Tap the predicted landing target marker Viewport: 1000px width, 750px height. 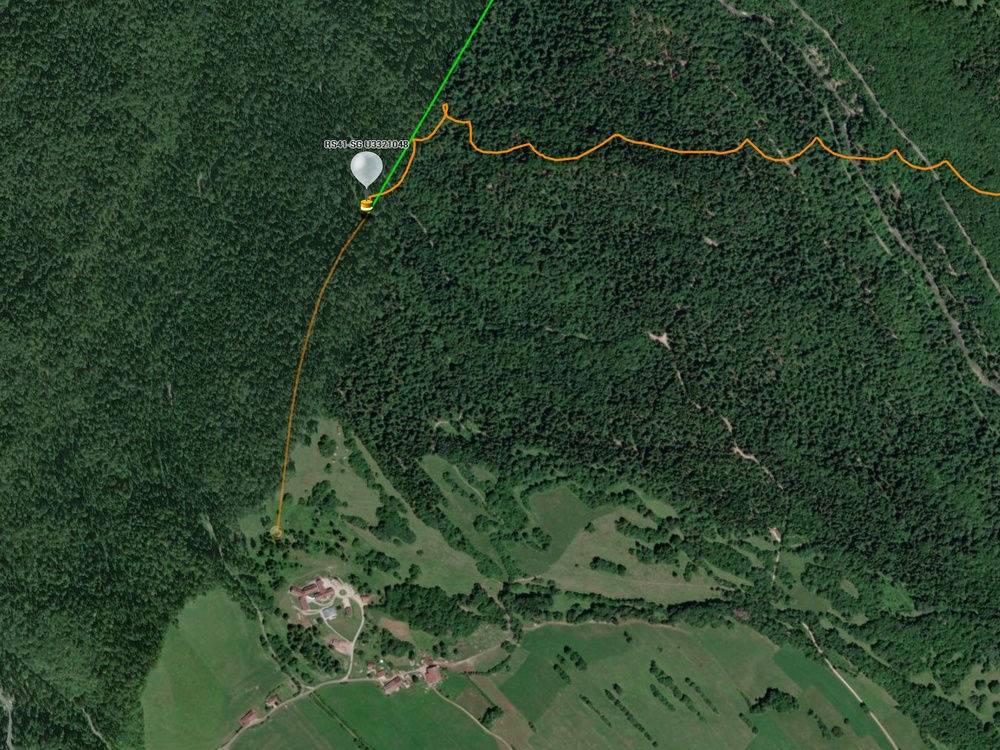coord(277,533)
